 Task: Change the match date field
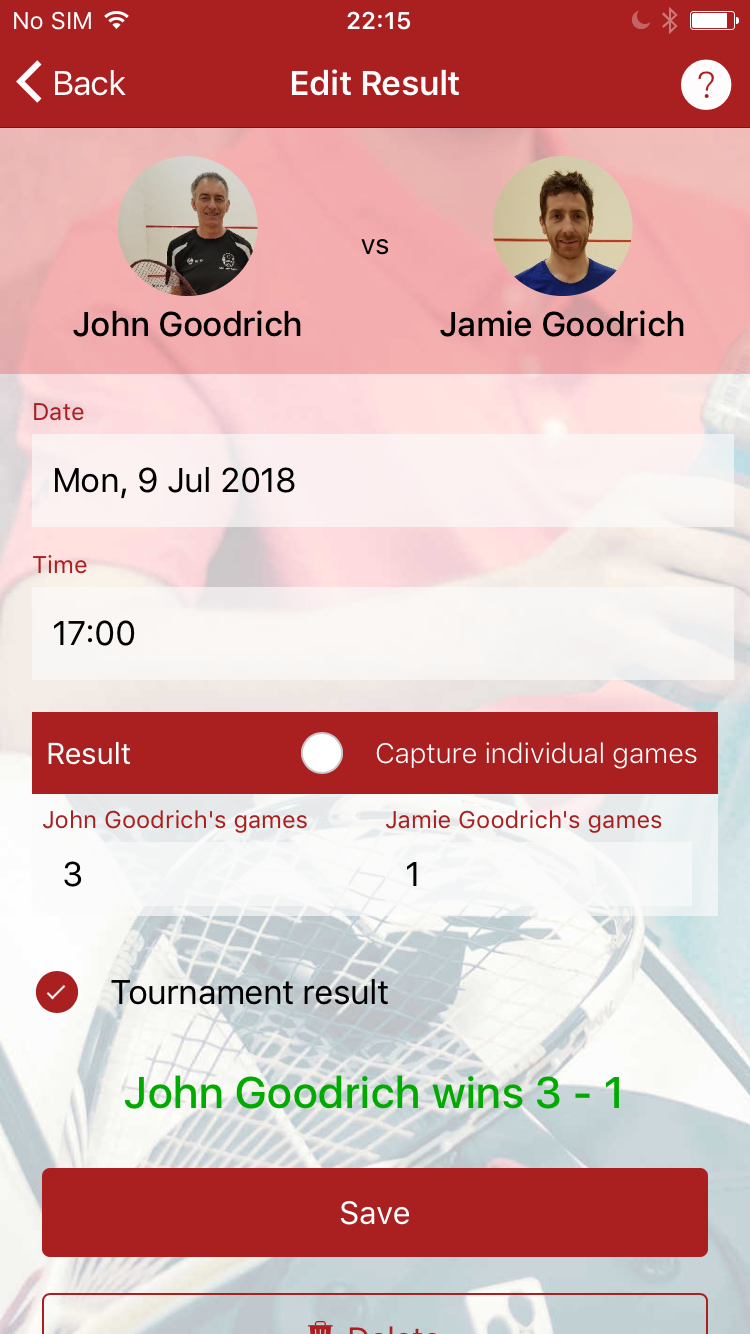pyautogui.click(x=382, y=481)
